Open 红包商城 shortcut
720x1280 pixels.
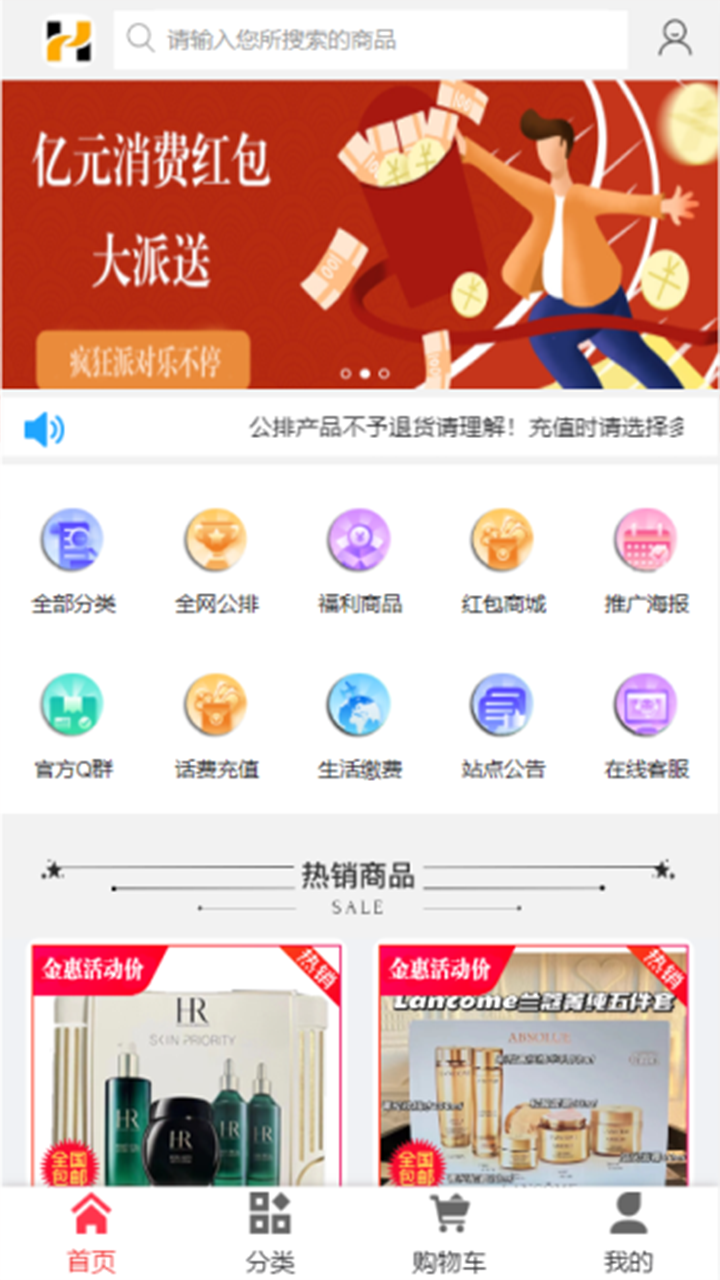click(503, 560)
